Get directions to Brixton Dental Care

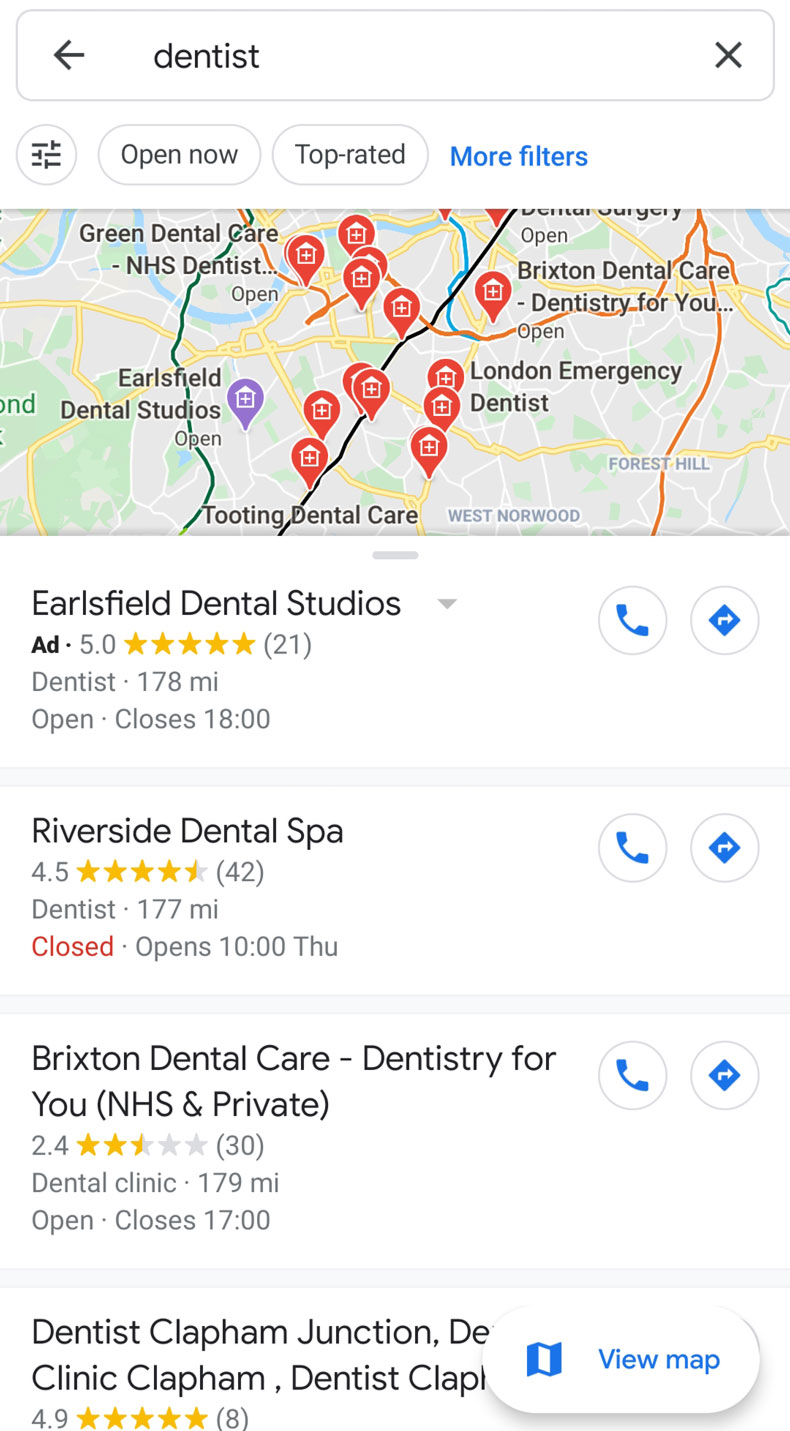[x=724, y=1076]
